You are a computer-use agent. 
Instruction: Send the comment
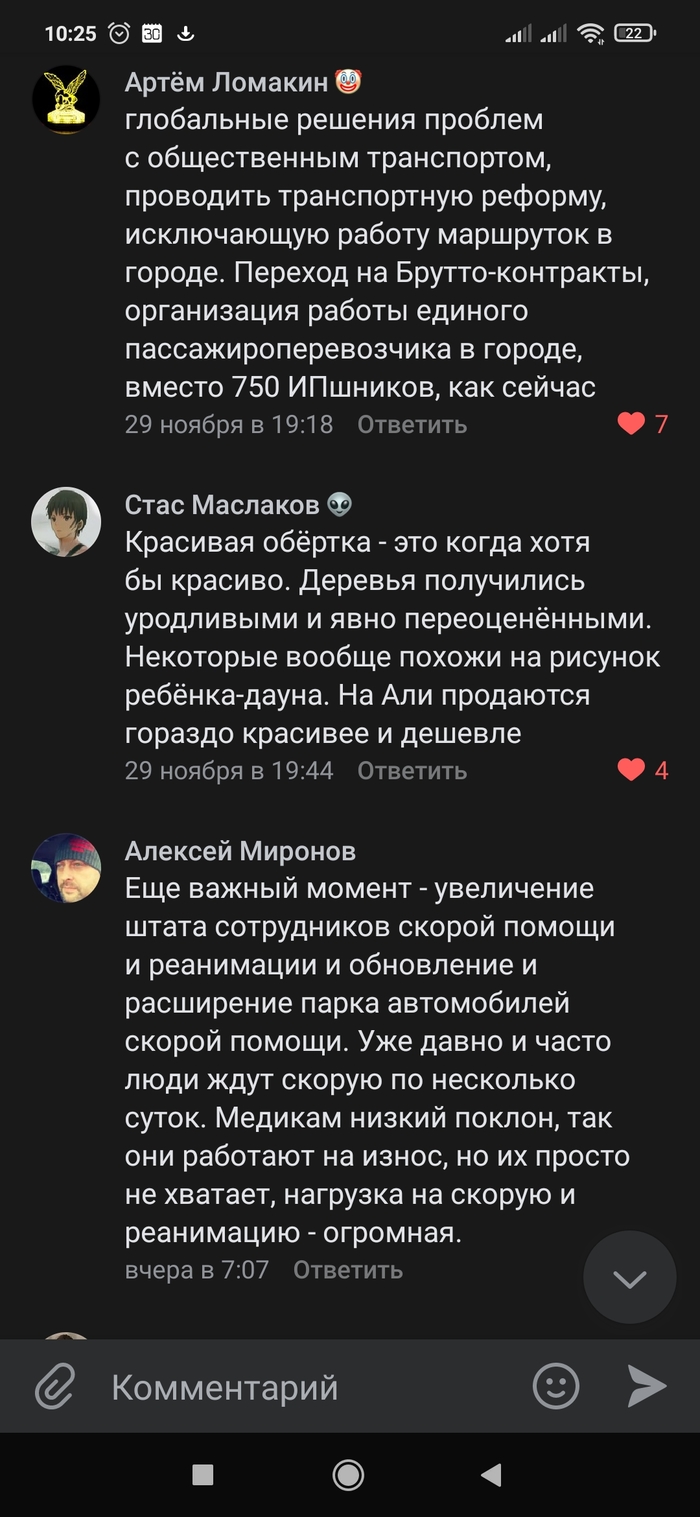[647, 1386]
